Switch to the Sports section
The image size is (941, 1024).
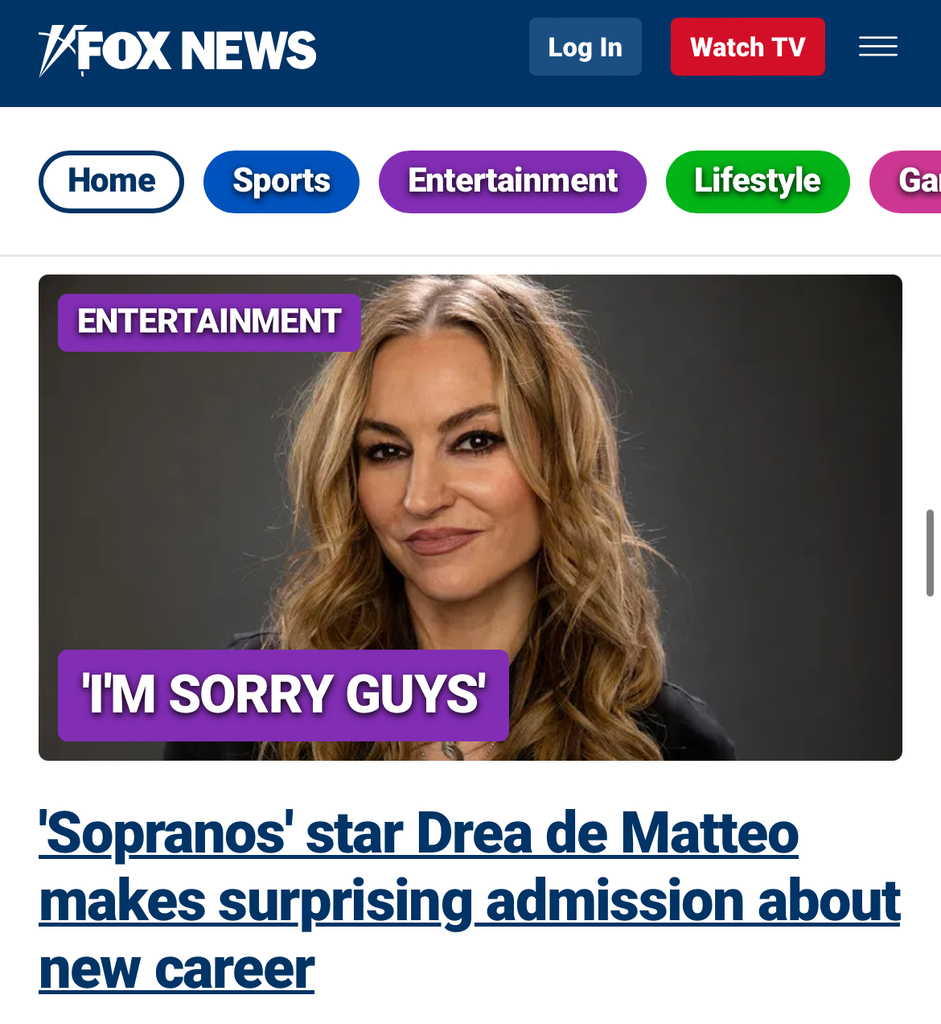point(281,181)
